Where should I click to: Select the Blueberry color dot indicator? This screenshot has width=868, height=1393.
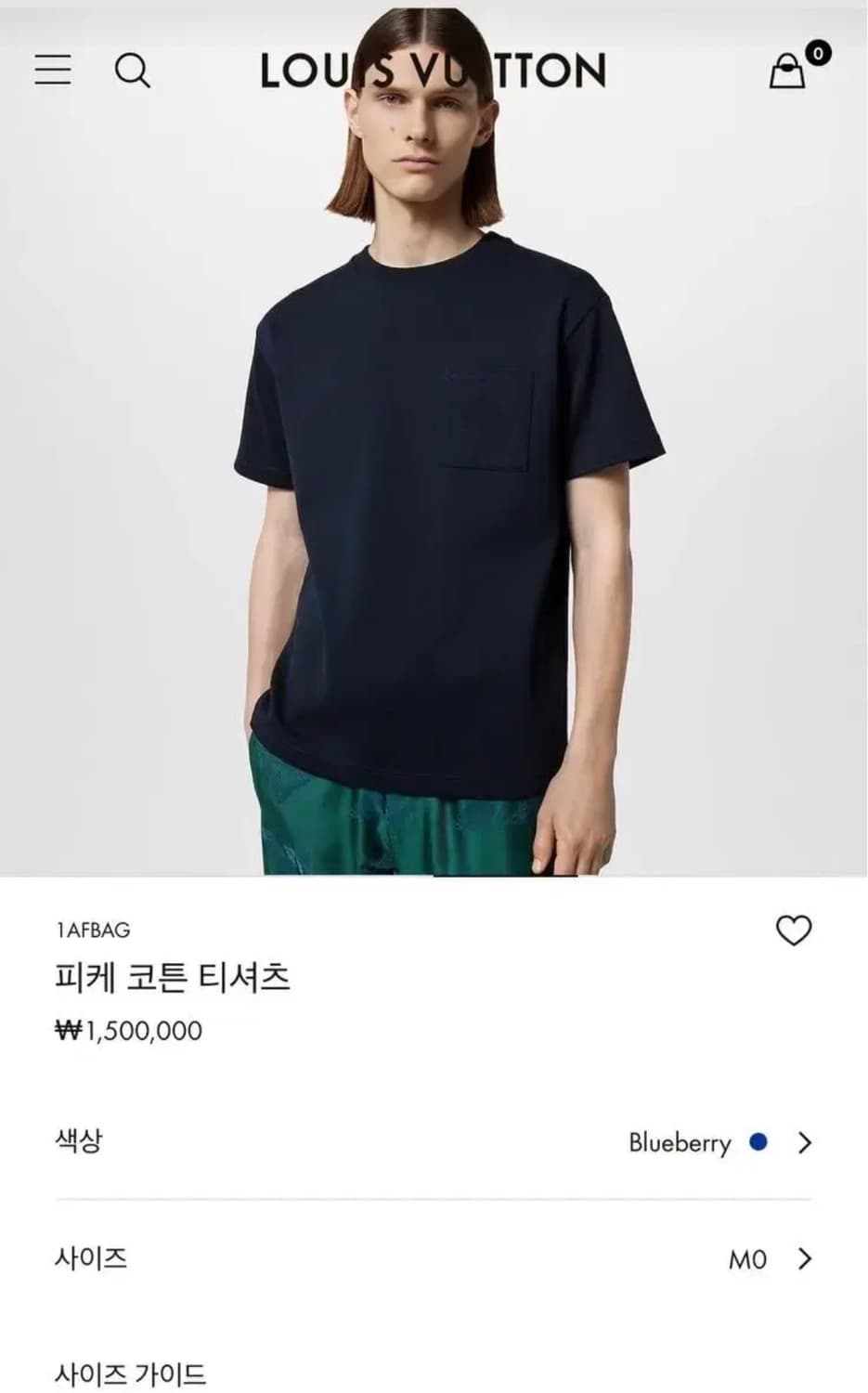coord(758,1143)
